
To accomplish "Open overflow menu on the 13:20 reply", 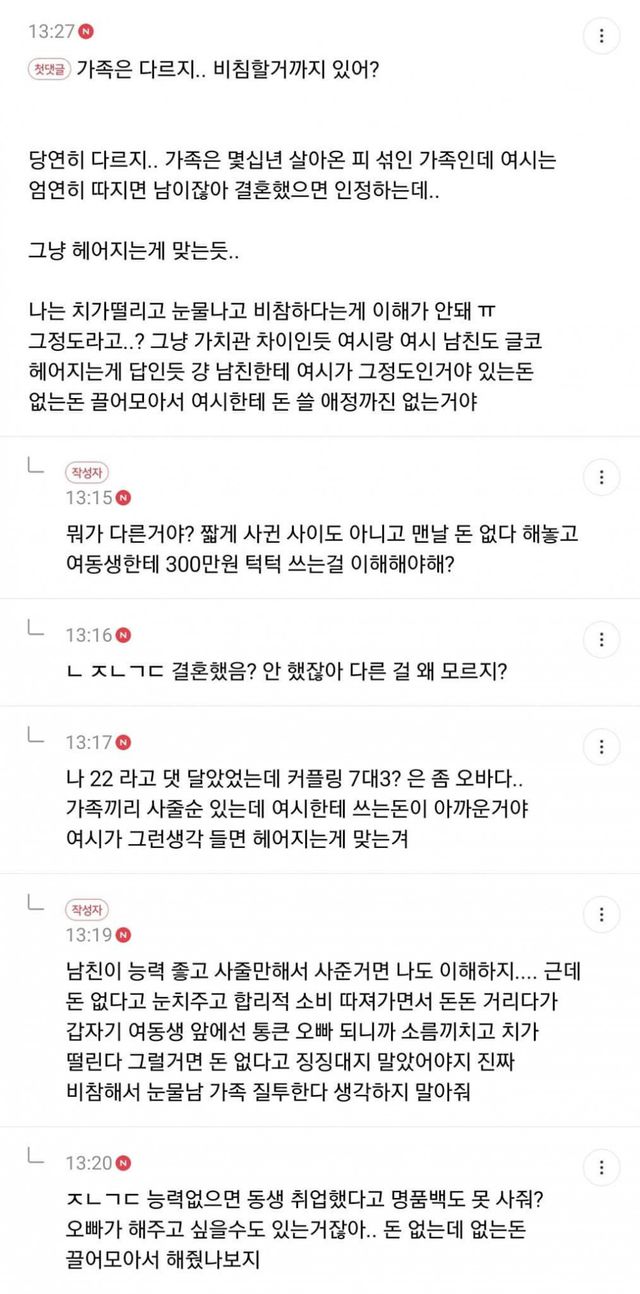I will (x=601, y=1167).
